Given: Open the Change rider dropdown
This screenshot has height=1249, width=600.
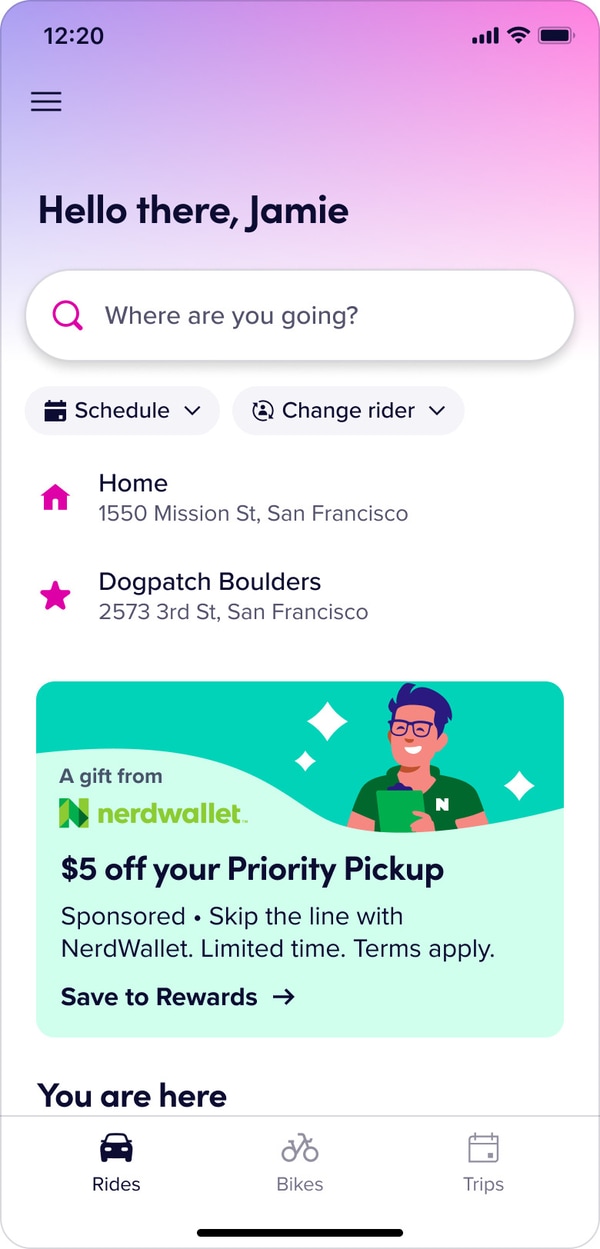Looking at the screenshot, I should click(x=348, y=411).
